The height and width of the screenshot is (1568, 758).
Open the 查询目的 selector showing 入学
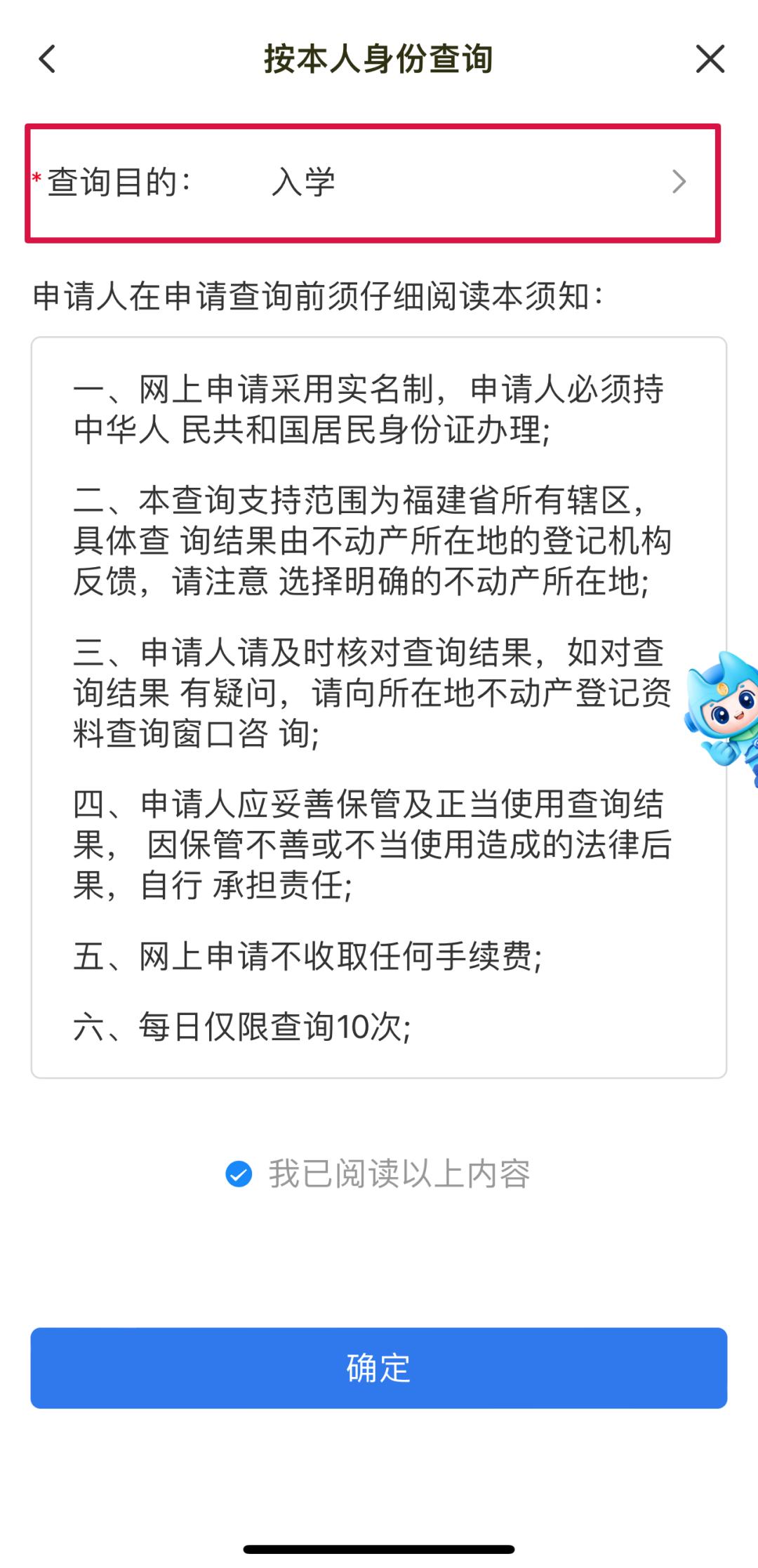(x=373, y=183)
